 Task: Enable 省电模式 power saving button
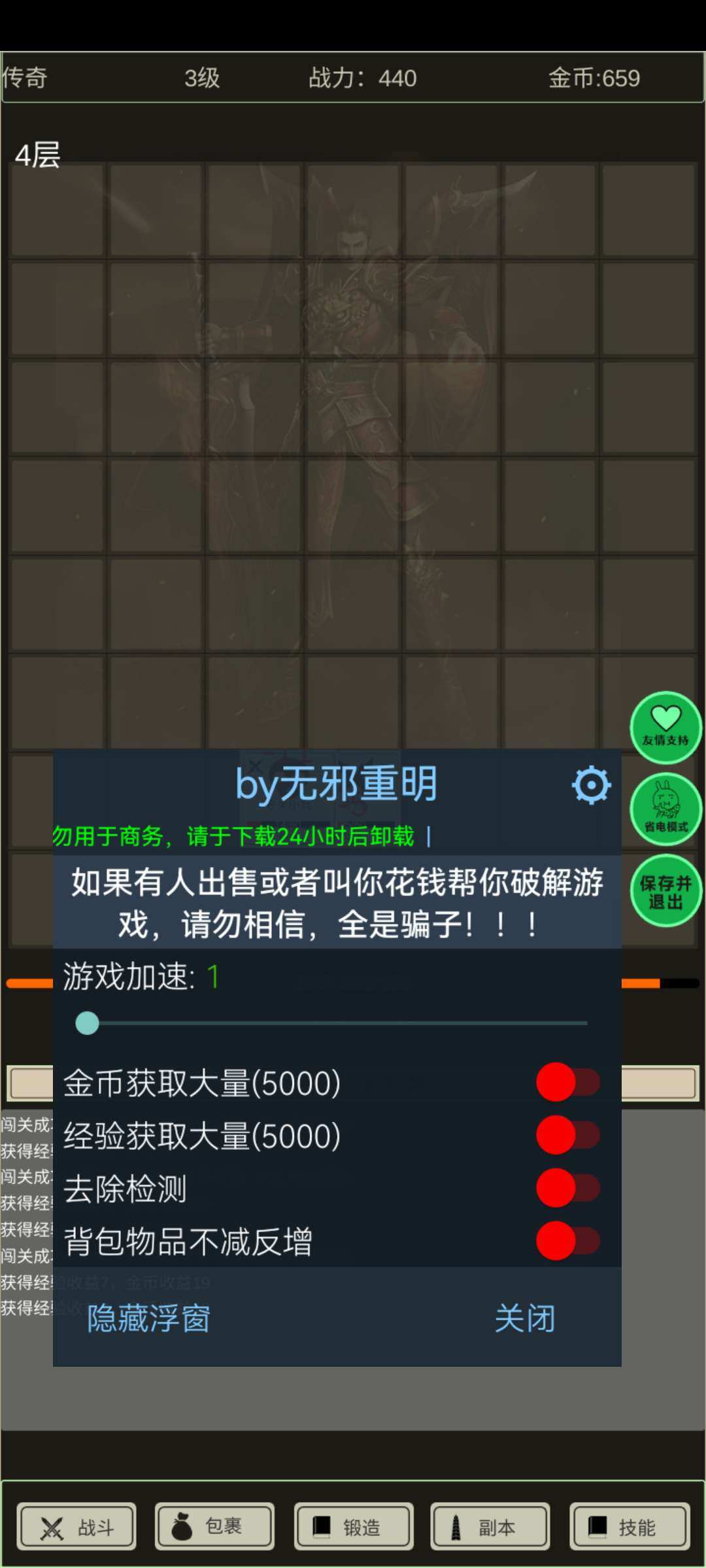tap(665, 809)
